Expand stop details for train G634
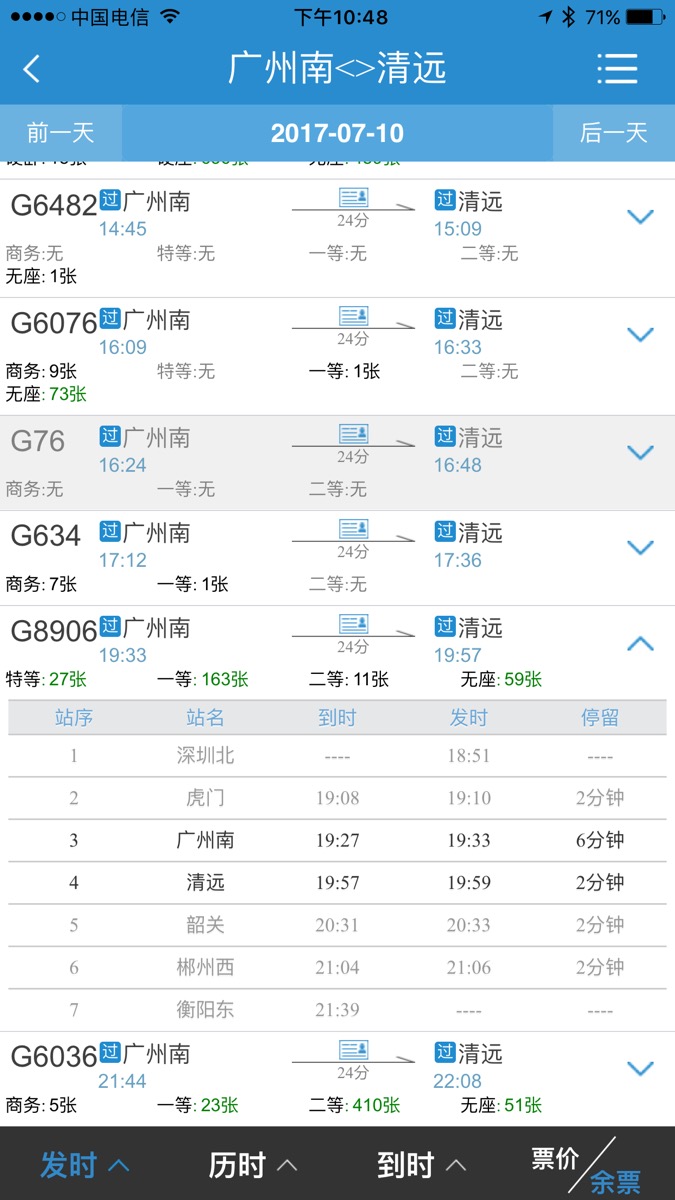The image size is (675, 1200). [640, 547]
